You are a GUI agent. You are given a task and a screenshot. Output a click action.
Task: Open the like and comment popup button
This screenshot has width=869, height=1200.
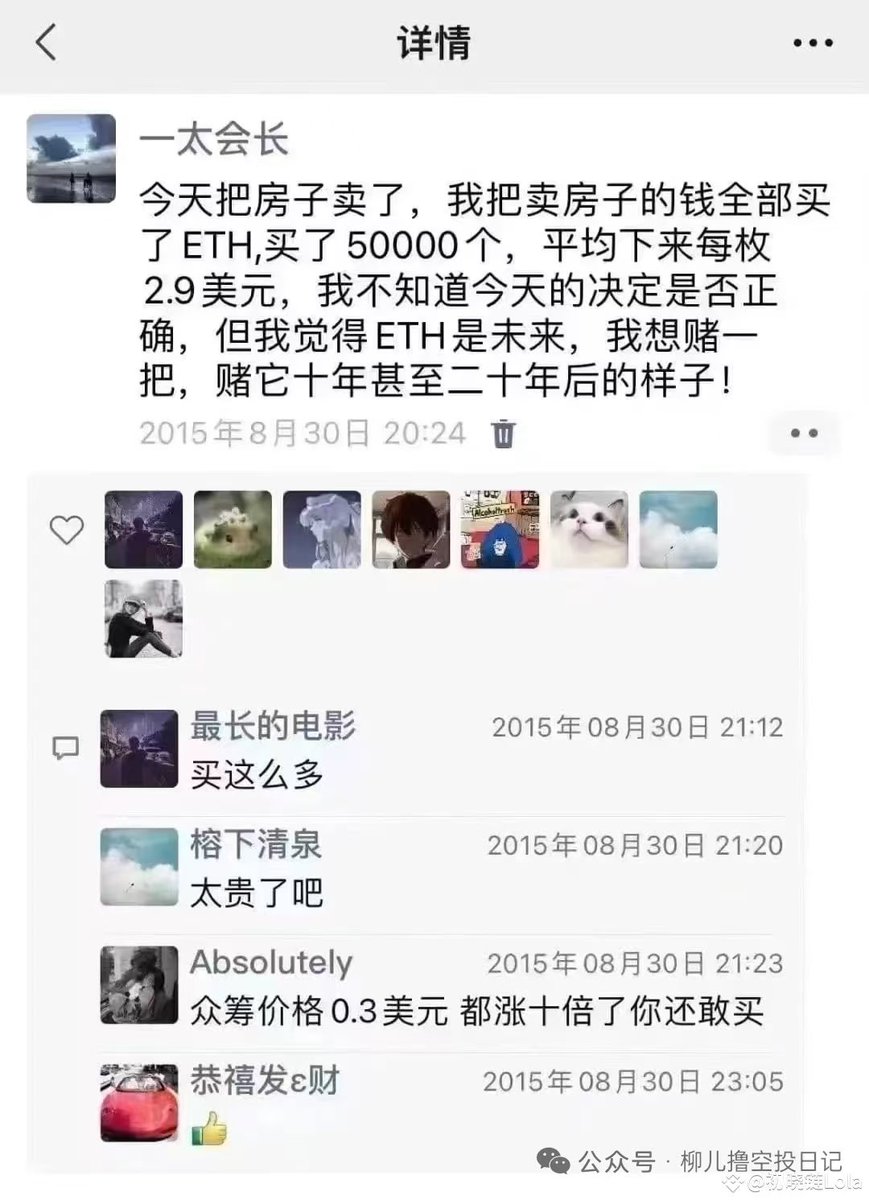click(804, 433)
